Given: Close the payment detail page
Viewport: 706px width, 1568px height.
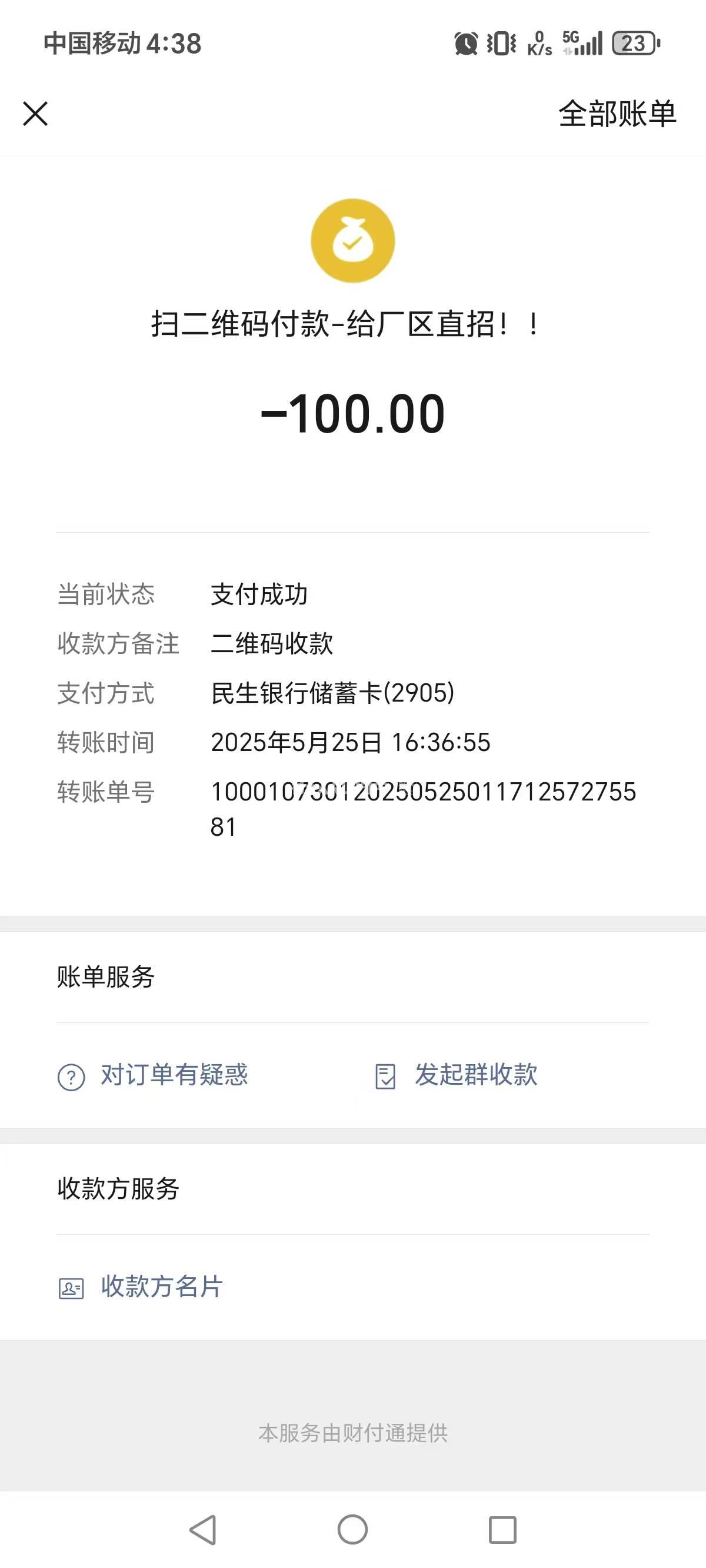Looking at the screenshot, I should [x=35, y=114].
